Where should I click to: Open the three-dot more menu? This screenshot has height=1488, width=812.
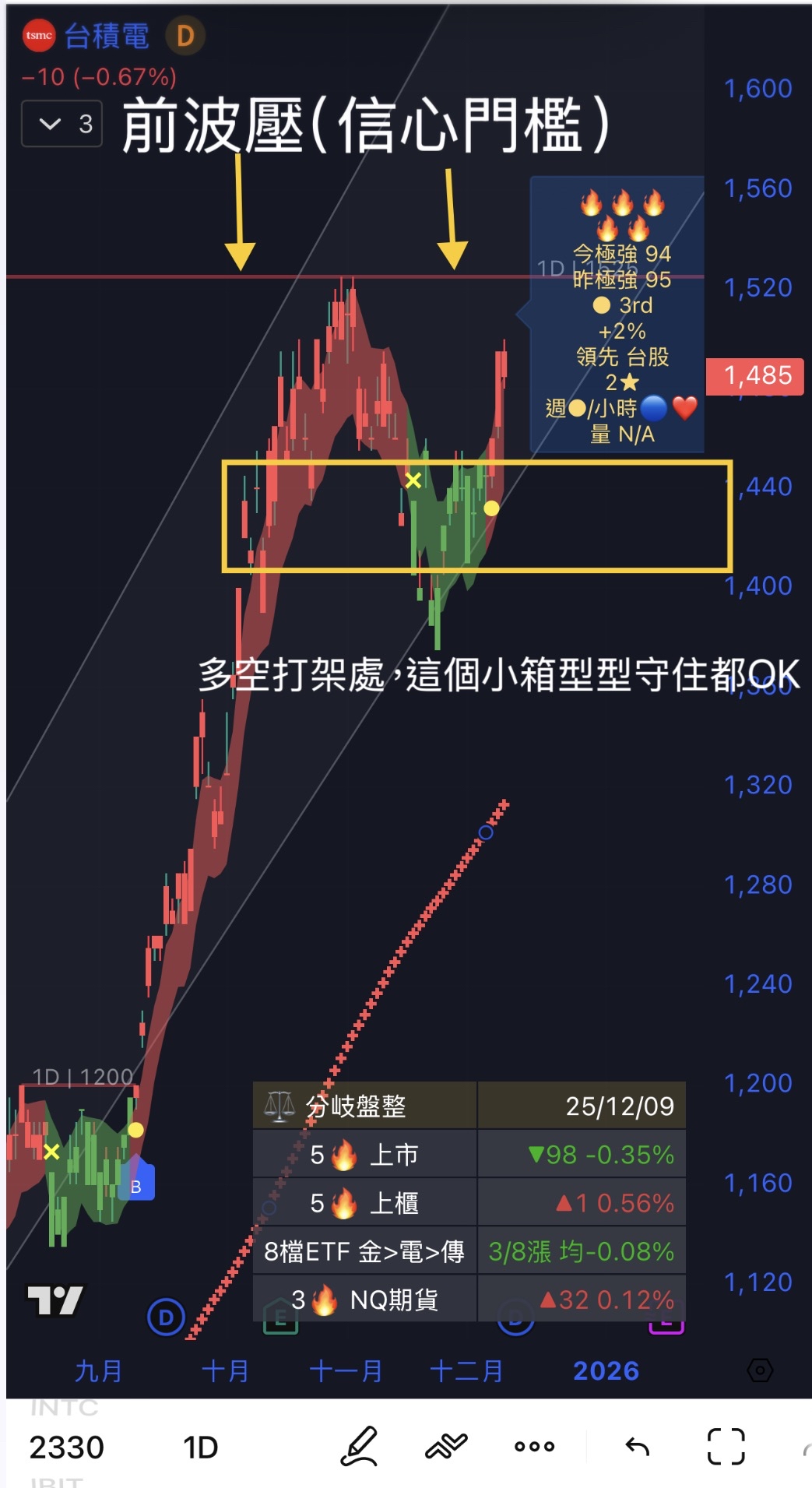tap(534, 1447)
